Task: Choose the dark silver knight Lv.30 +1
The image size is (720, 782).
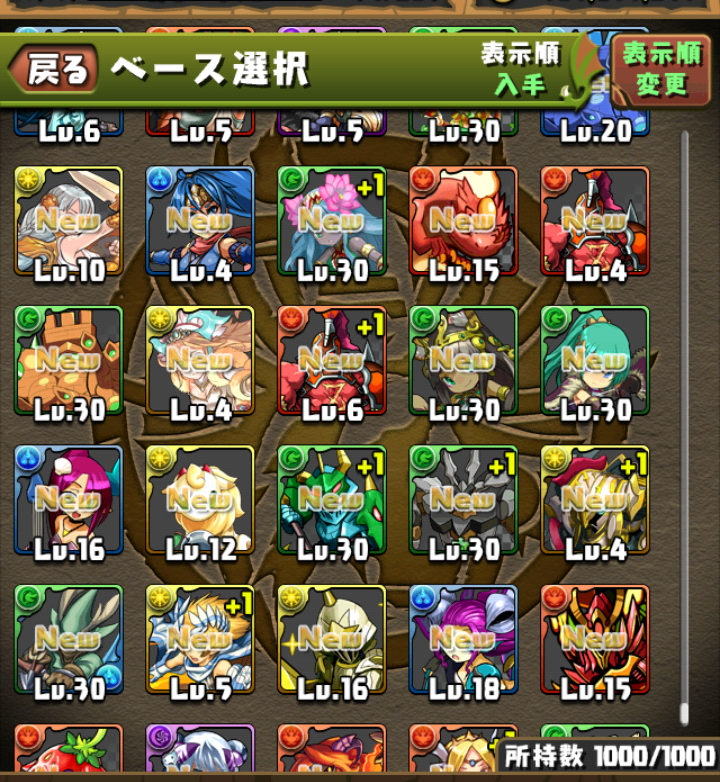Action: [x=463, y=500]
